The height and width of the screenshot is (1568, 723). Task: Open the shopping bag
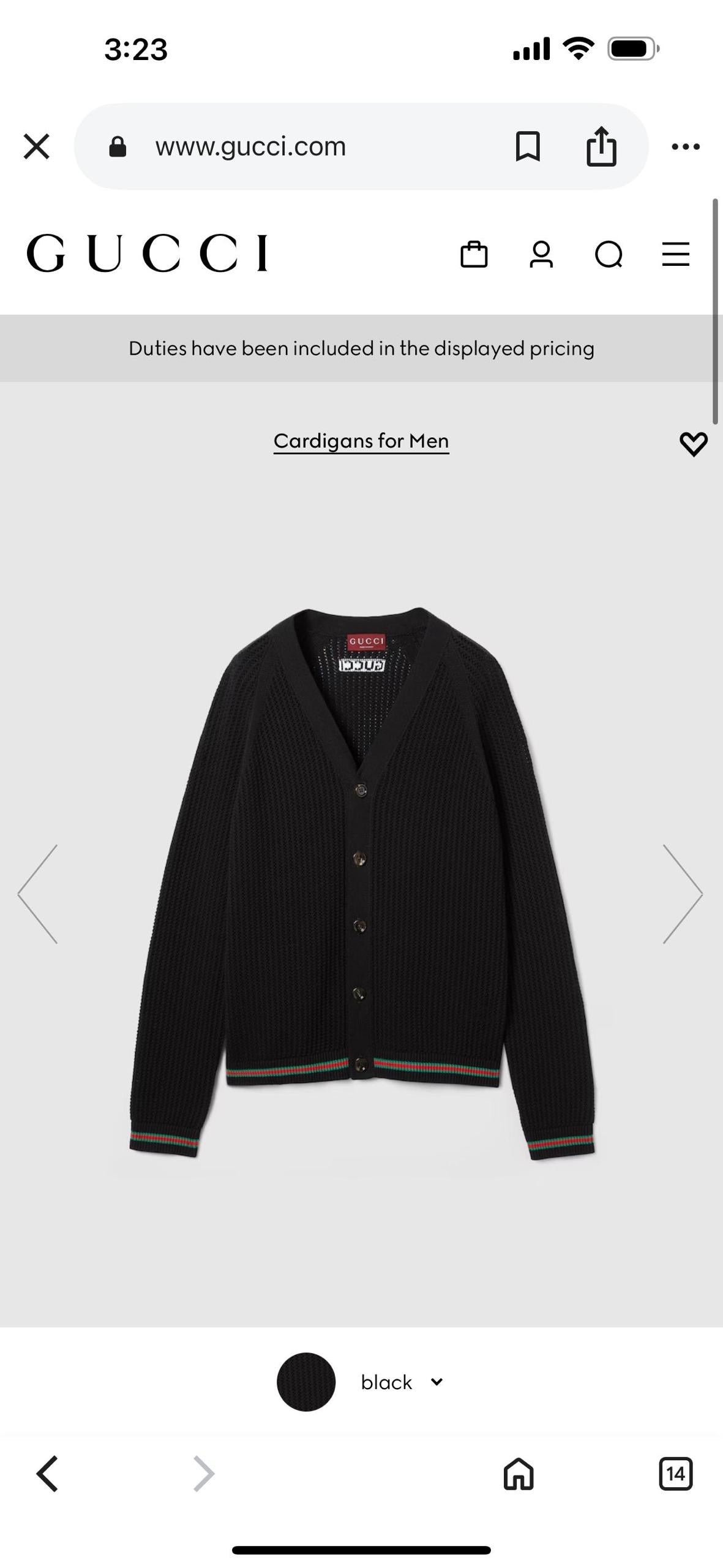[474, 254]
